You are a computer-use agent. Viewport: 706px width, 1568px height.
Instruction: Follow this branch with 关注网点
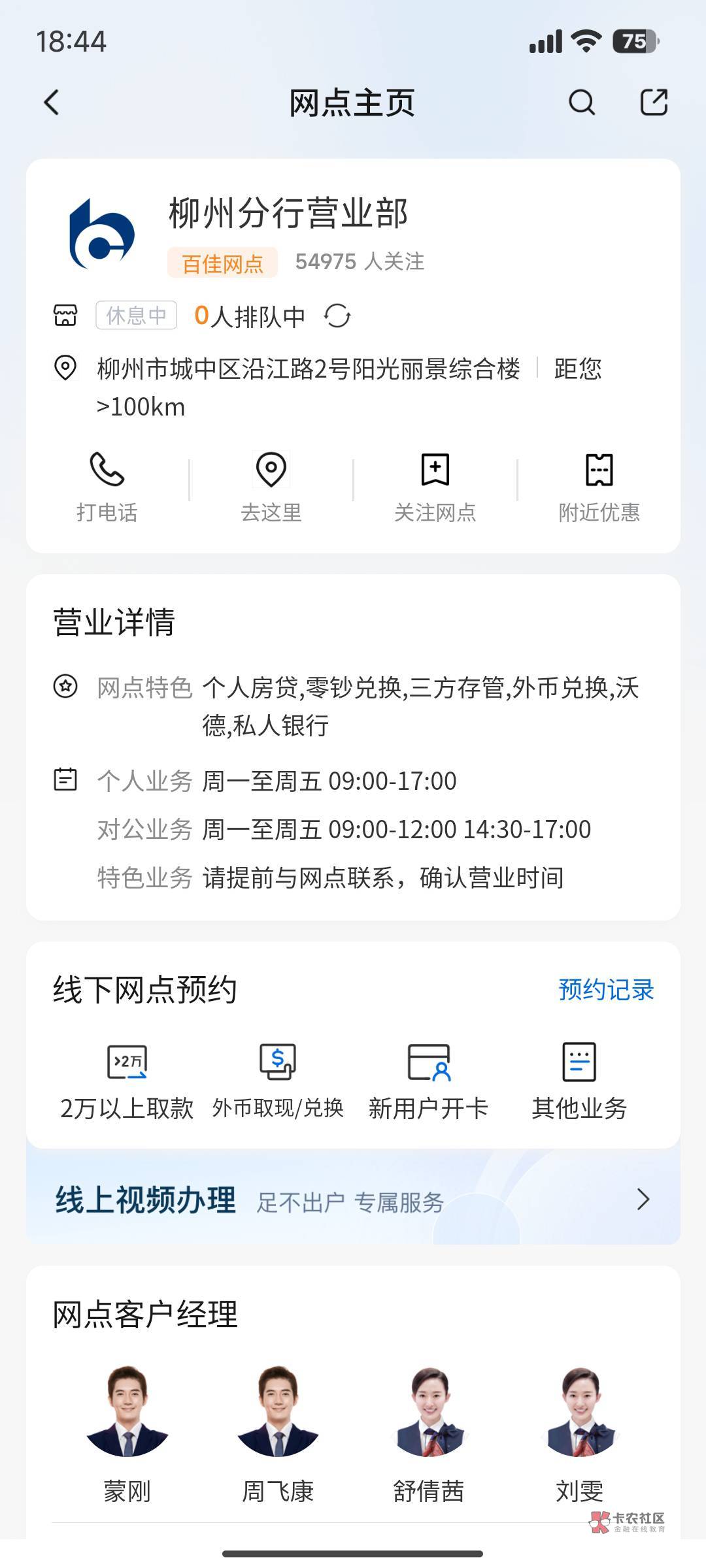(435, 487)
